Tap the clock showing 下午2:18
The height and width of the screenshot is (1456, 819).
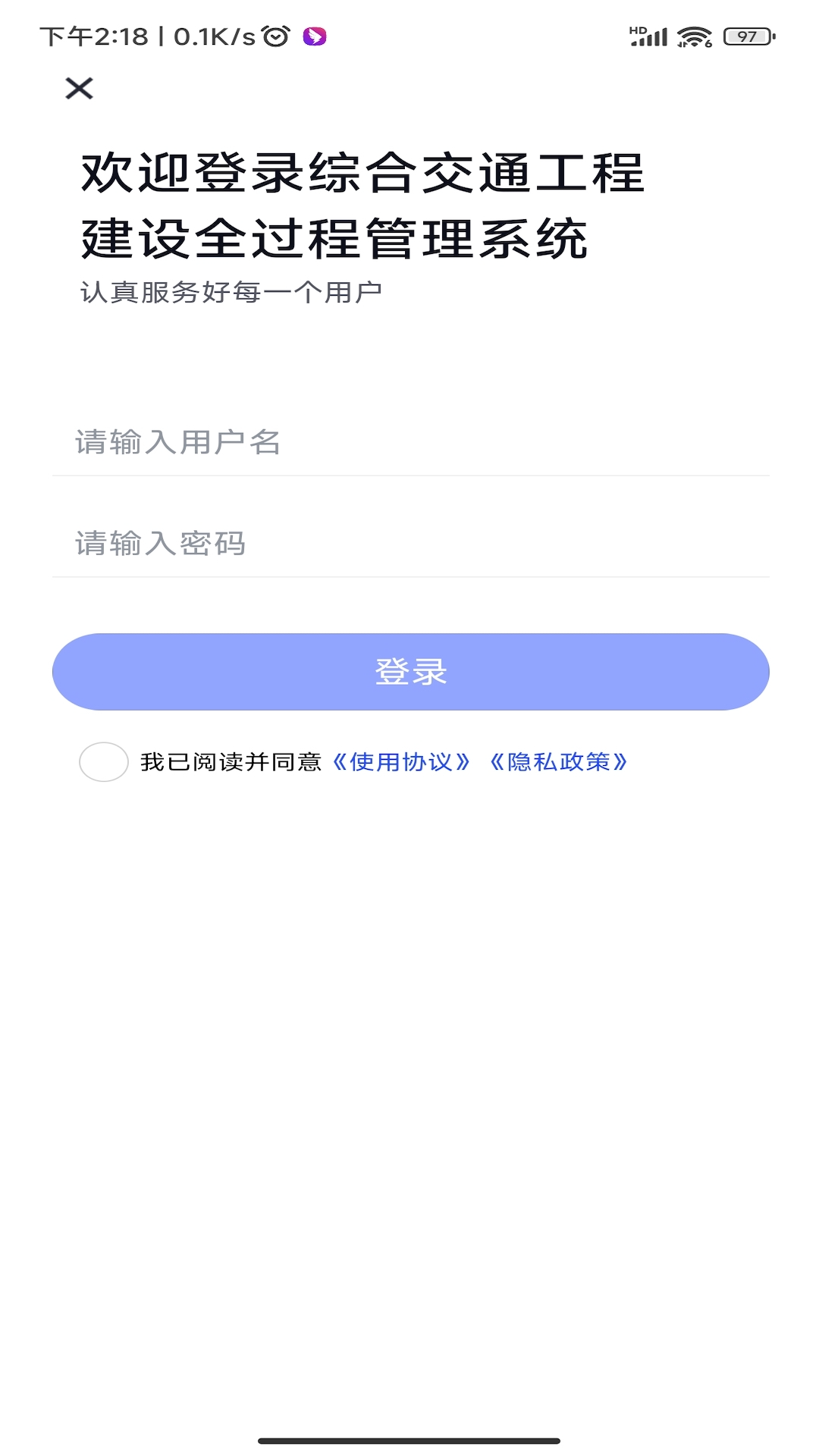pyautogui.click(x=93, y=35)
